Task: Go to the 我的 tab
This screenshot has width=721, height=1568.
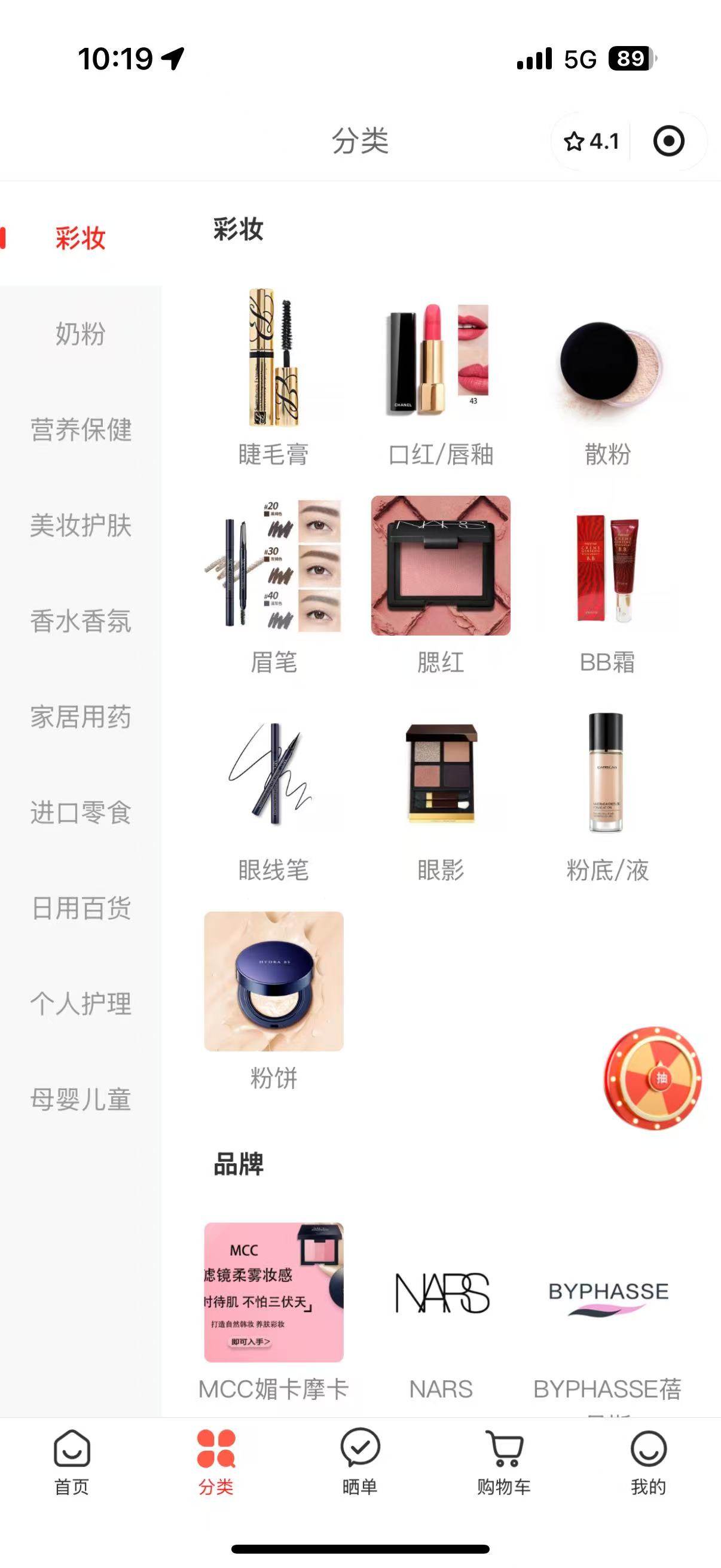Action: [x=648, y=1462]
